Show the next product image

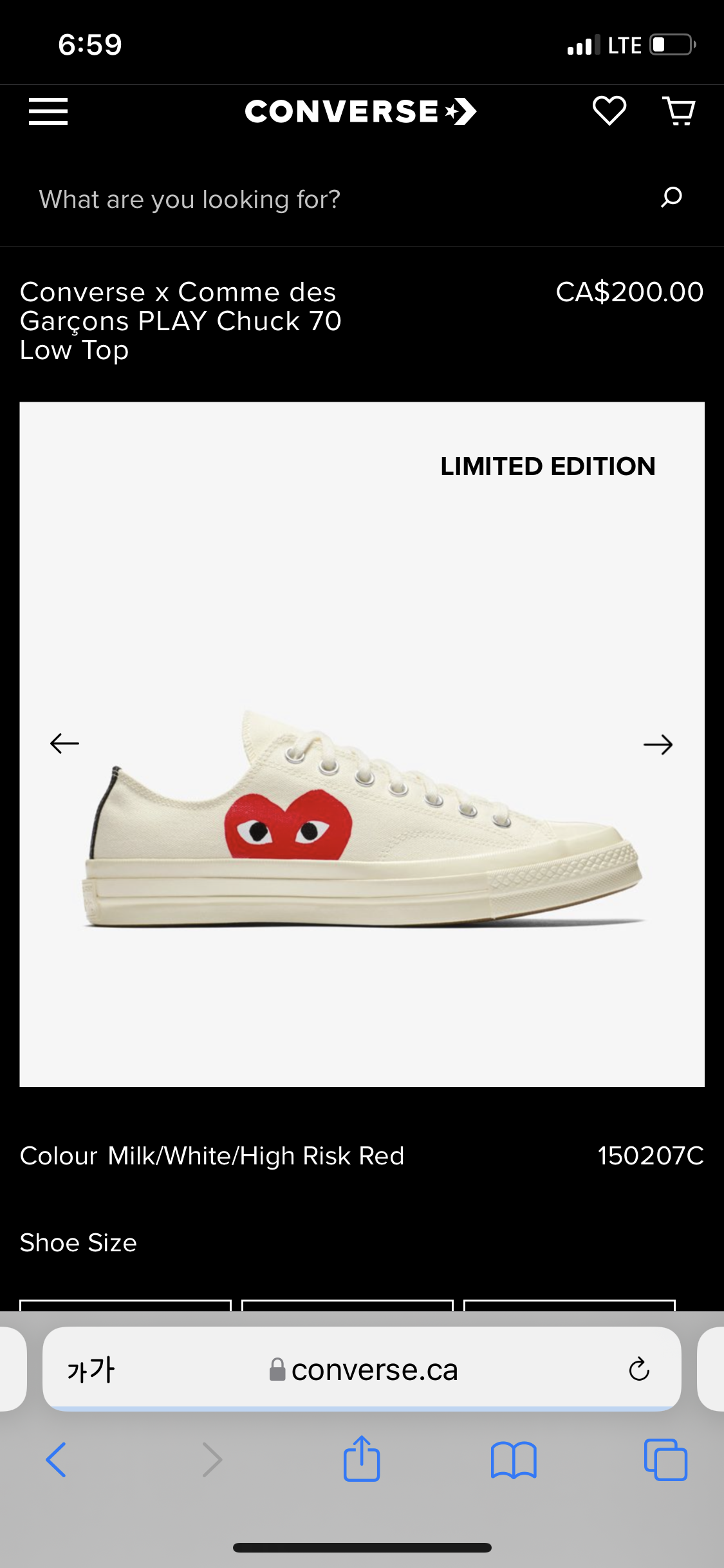658,745
